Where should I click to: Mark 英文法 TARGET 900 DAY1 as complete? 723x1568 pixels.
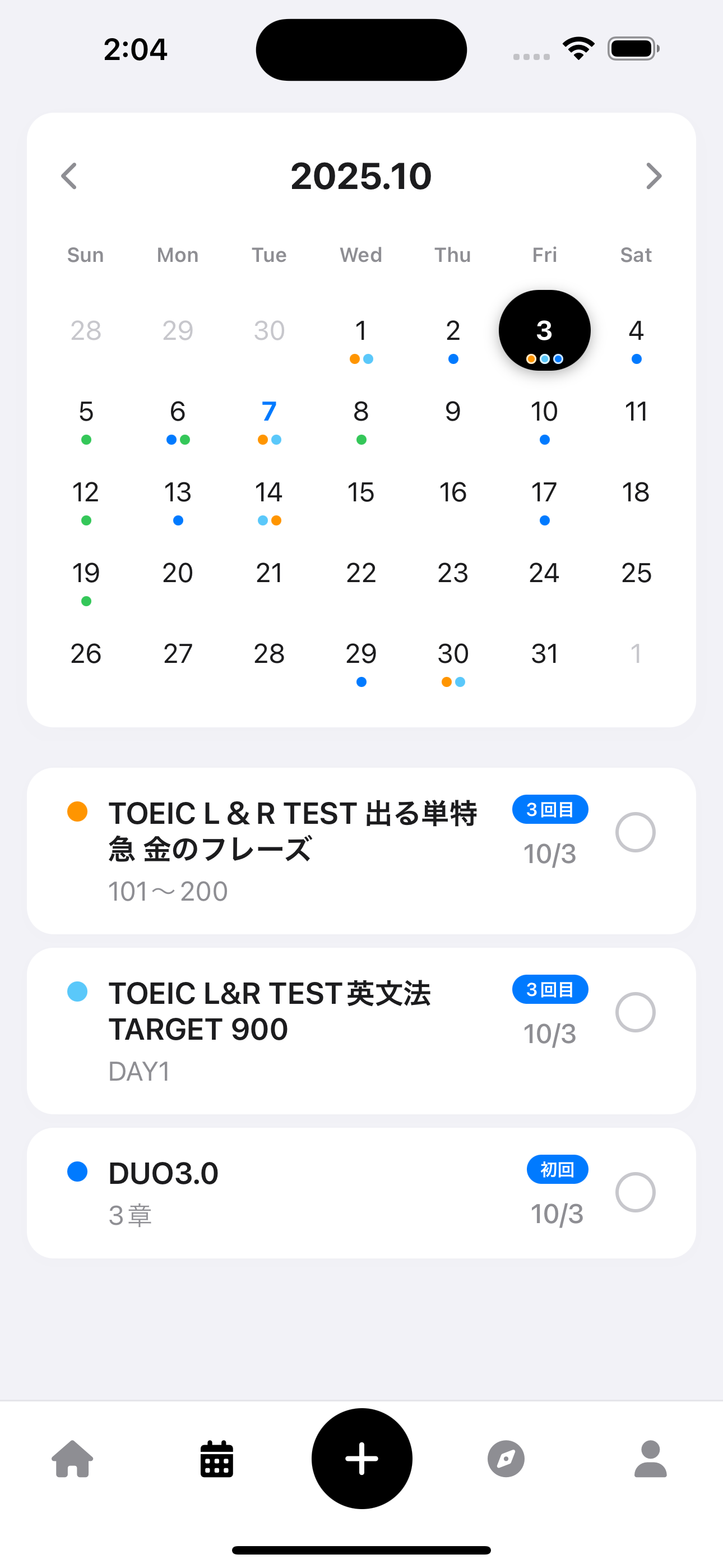coord(635,1012)
